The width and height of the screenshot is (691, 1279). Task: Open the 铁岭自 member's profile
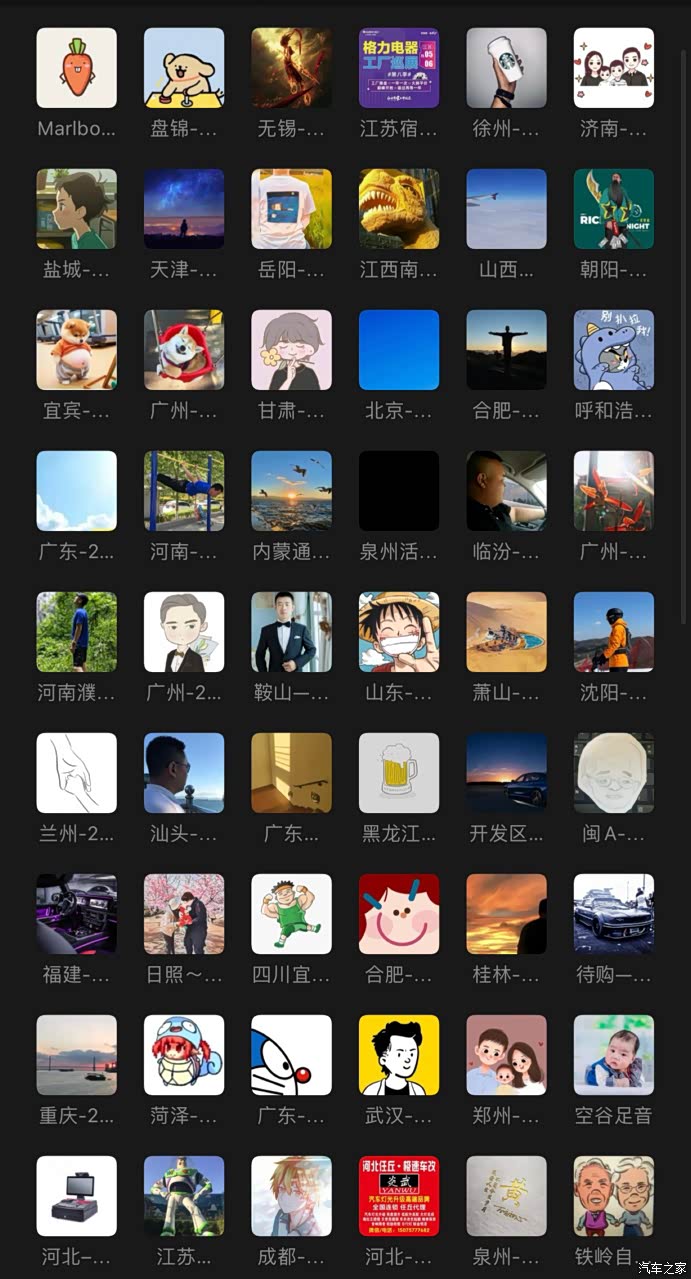[x=613, y=1196]
